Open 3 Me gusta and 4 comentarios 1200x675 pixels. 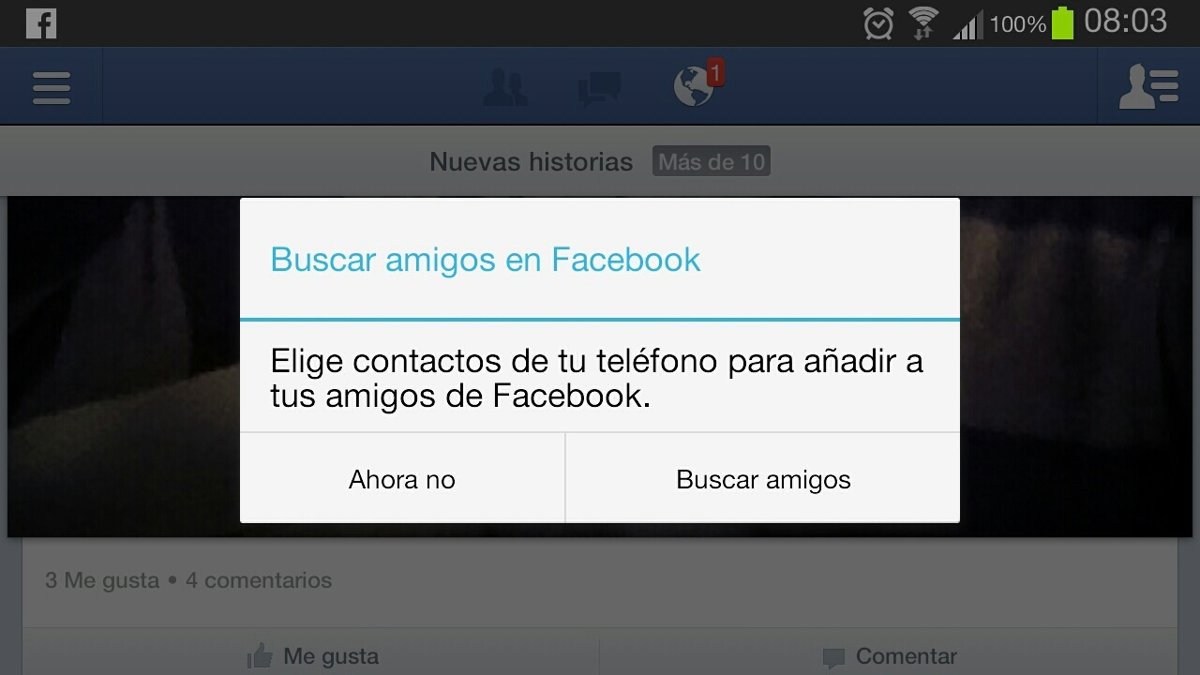click(188, 580)
